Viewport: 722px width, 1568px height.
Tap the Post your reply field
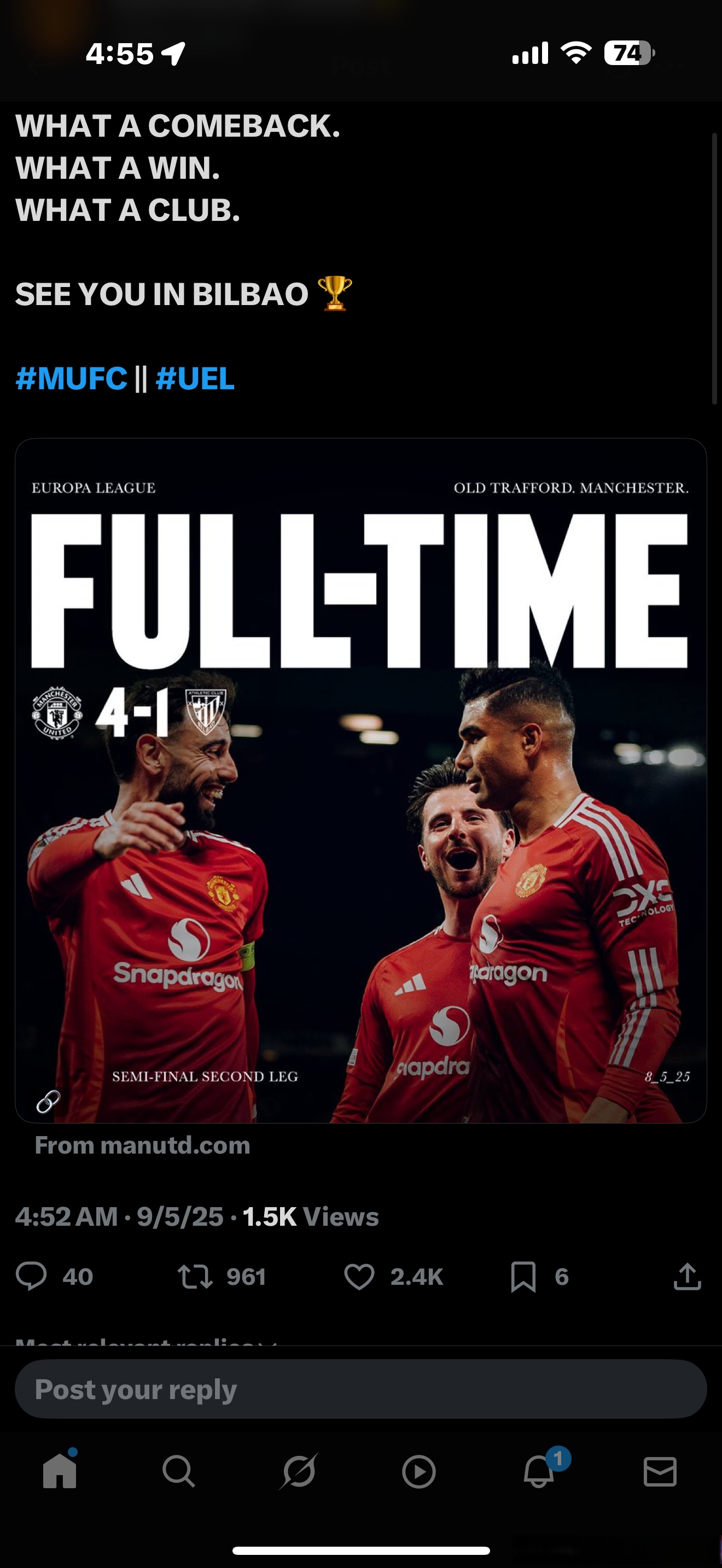pos(360,1389)
